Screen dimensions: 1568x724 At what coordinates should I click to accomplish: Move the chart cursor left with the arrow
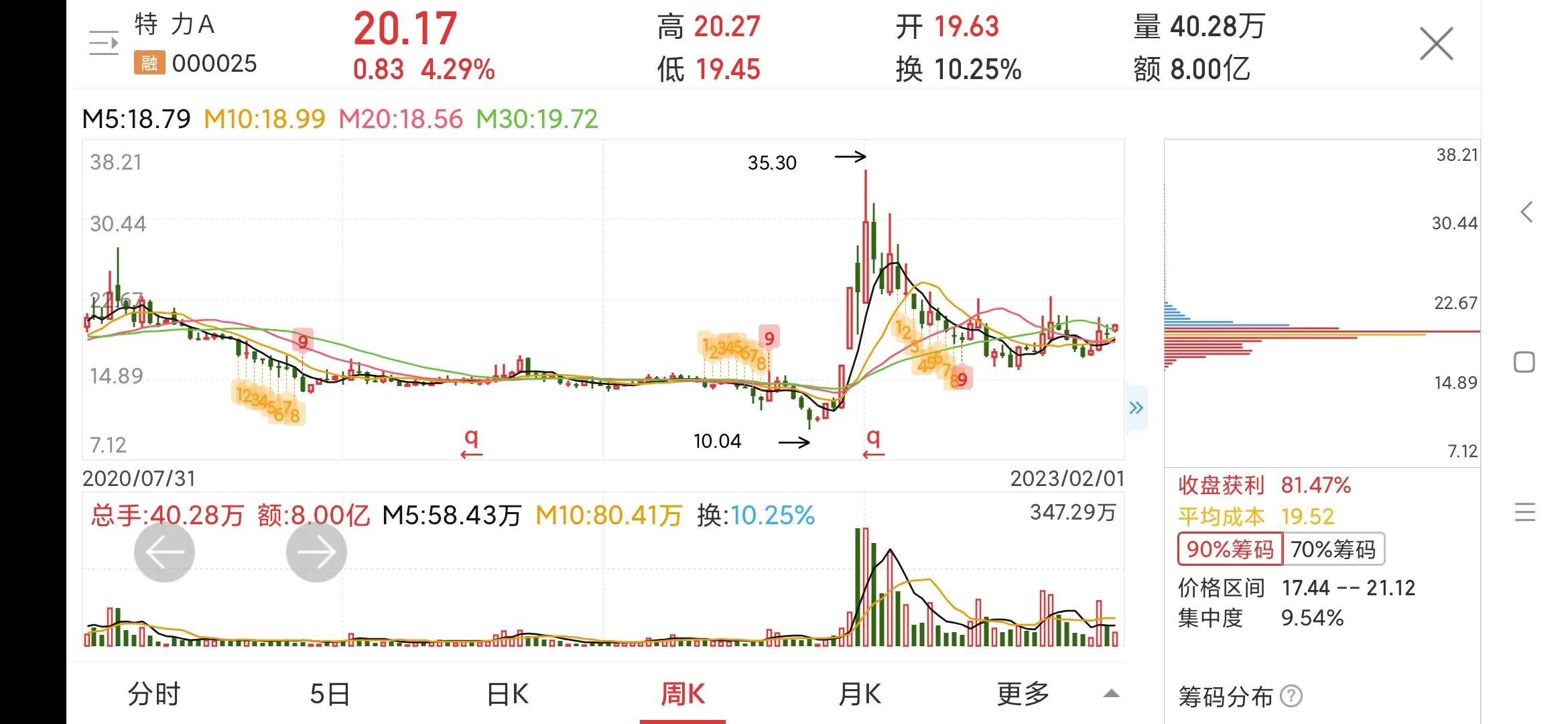(164, 552)
